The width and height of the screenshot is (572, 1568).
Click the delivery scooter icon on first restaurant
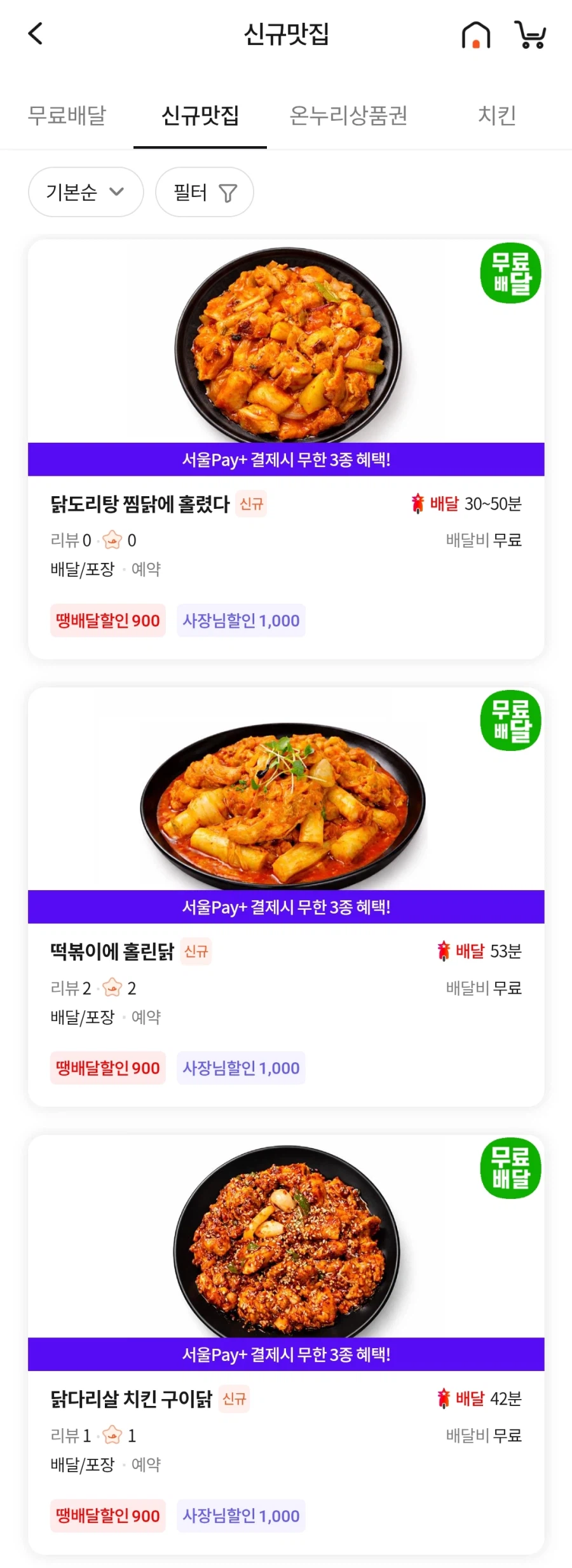(x=416, y=503)
